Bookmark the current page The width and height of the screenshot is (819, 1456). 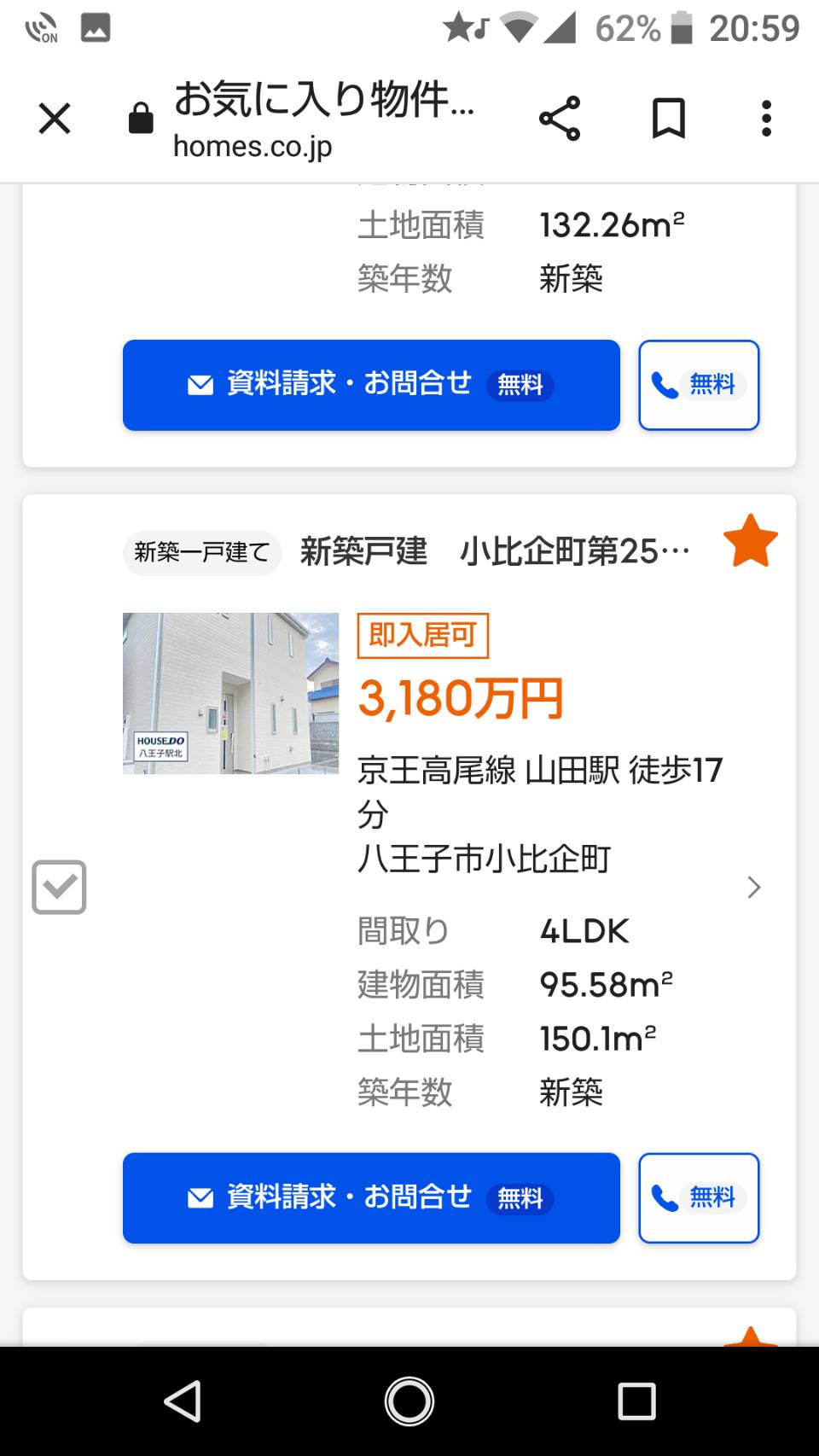click(x=668, y=119)
